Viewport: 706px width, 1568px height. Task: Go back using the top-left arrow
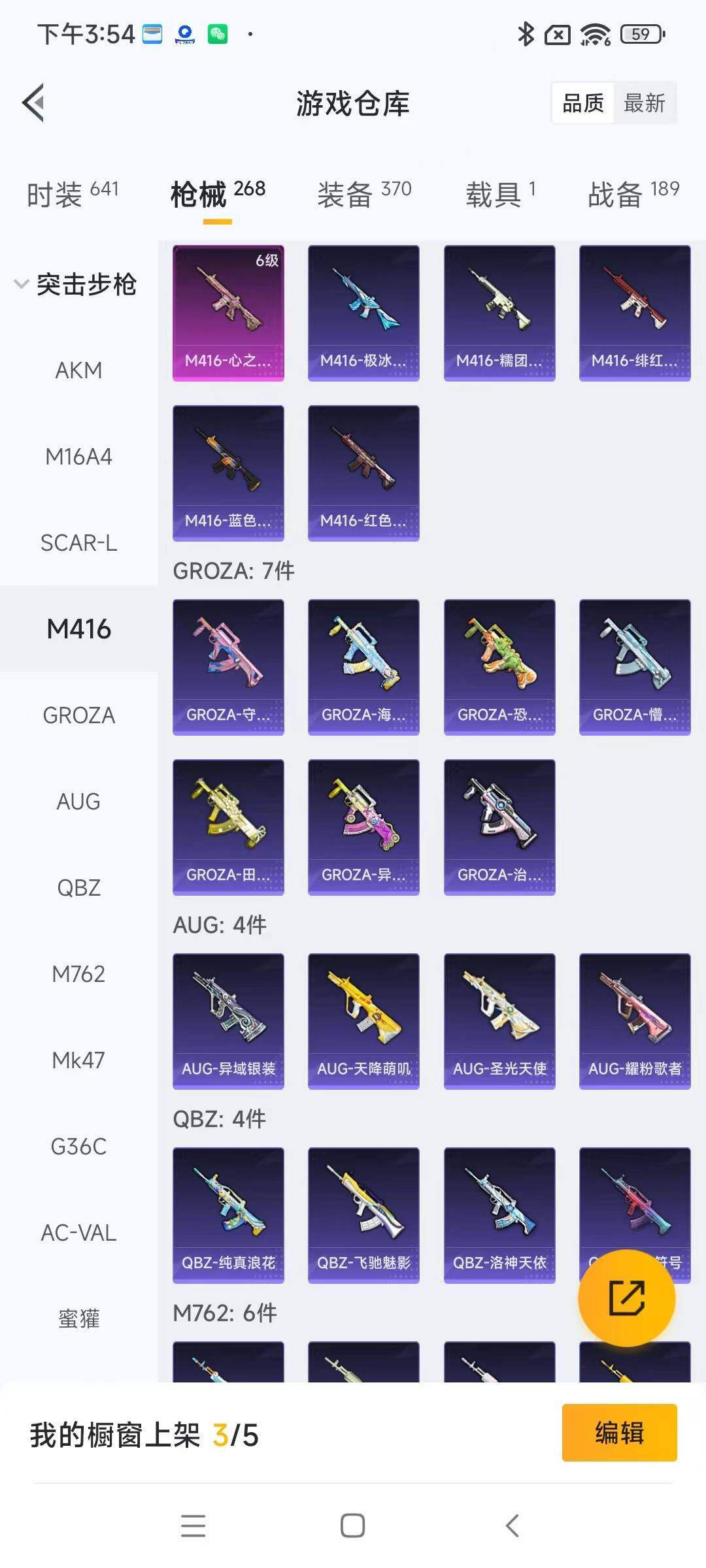tap(34, 103)
